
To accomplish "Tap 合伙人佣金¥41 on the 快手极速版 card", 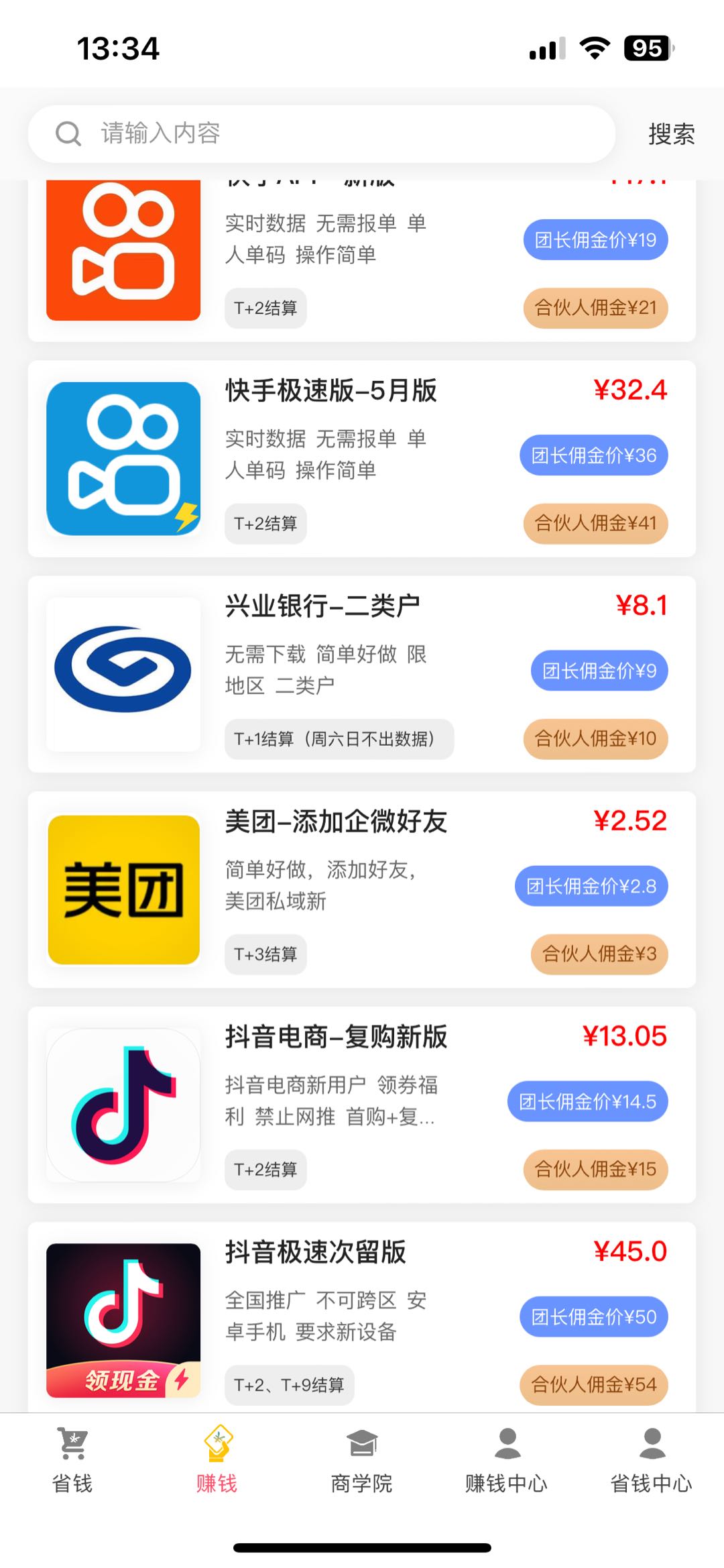I will click(596, 523).
